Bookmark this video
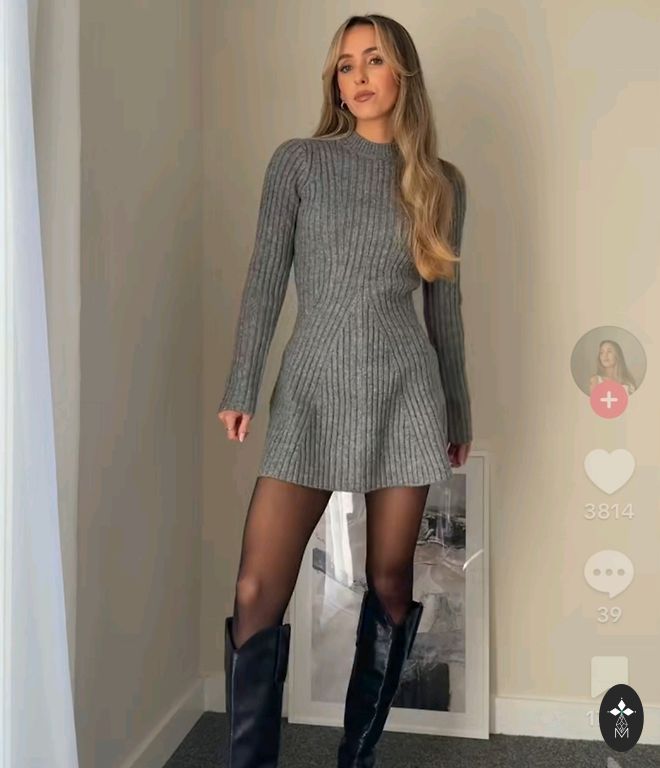 (x=609, y=676)
